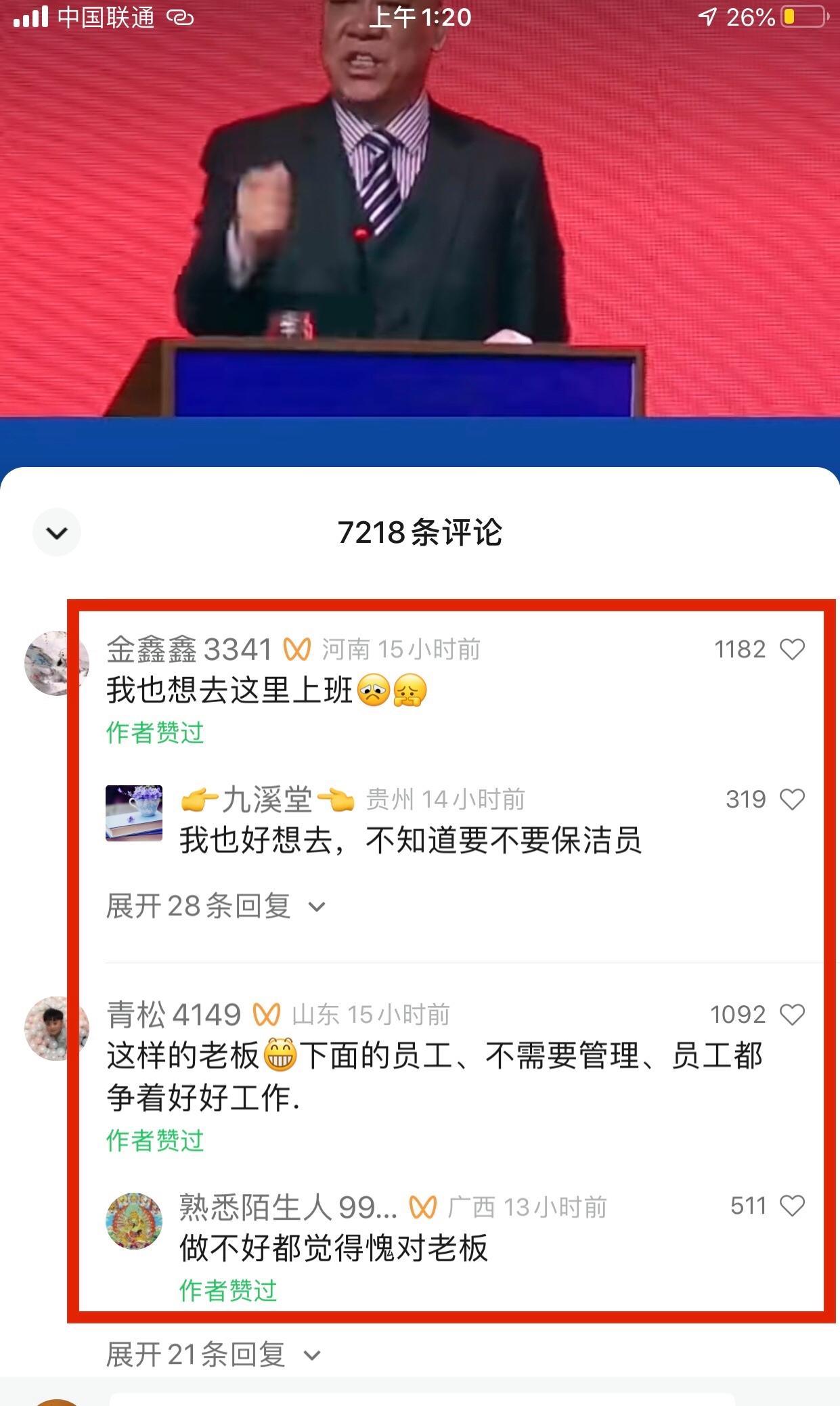The image size is (840, 1406).
Task: Reply to comment 做不好都觉得愧对老板
Action: [333, 1248]
